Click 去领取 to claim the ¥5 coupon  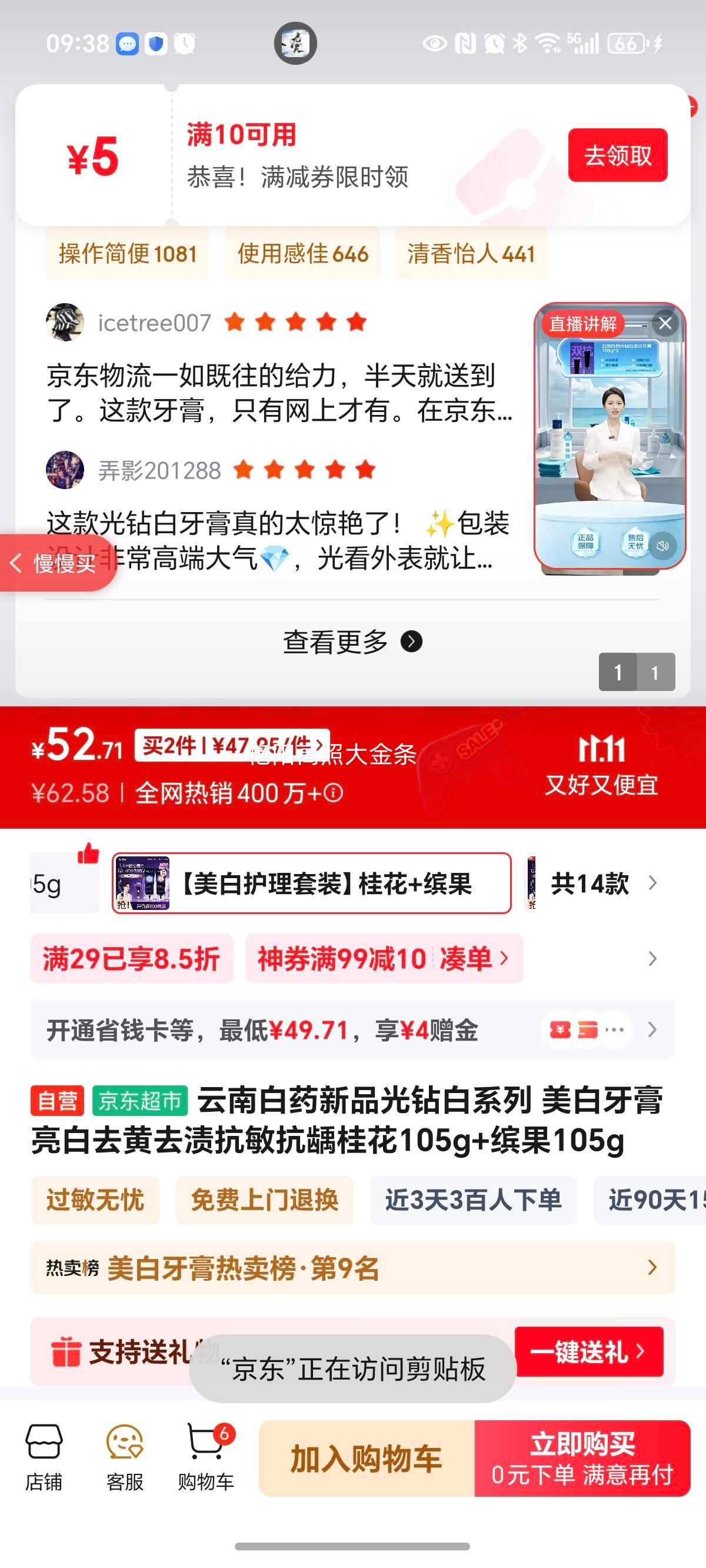pos(617,157)
